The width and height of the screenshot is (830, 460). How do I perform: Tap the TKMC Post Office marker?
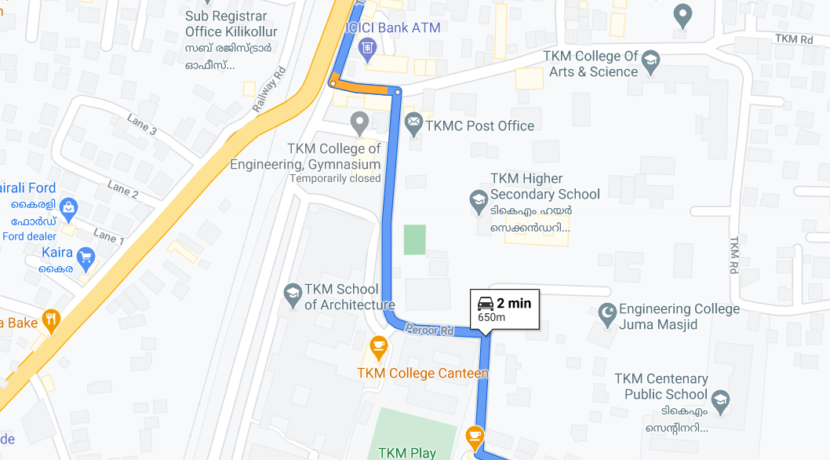(x=413, y=125)
